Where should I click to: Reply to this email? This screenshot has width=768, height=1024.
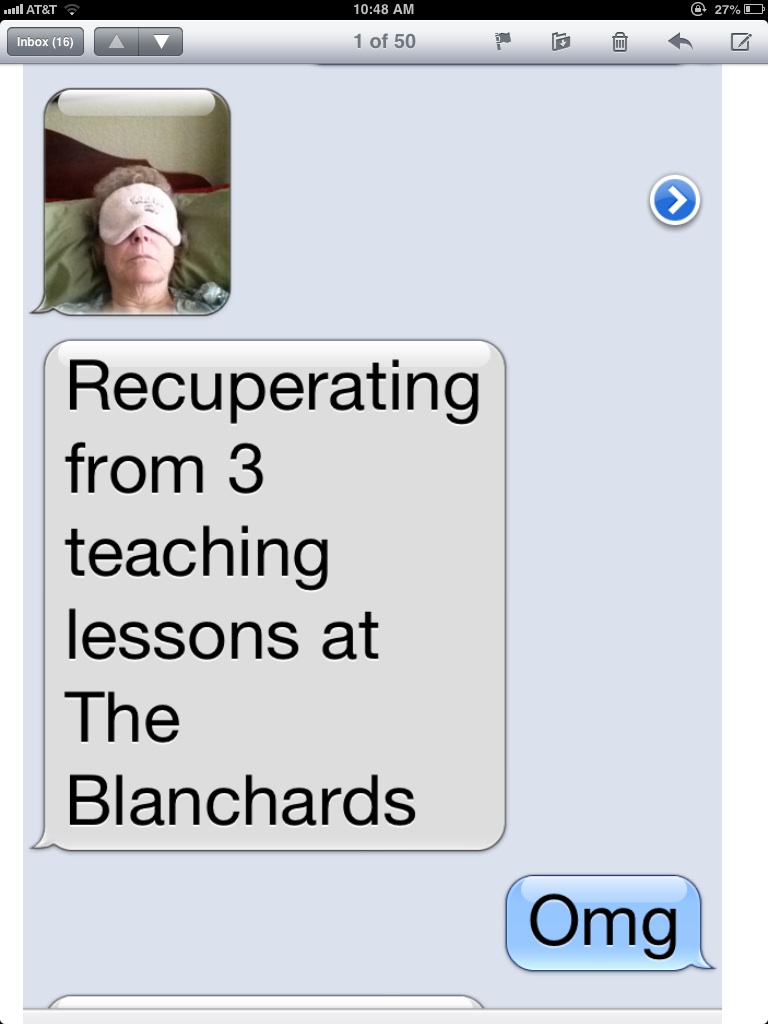(680, 42)
